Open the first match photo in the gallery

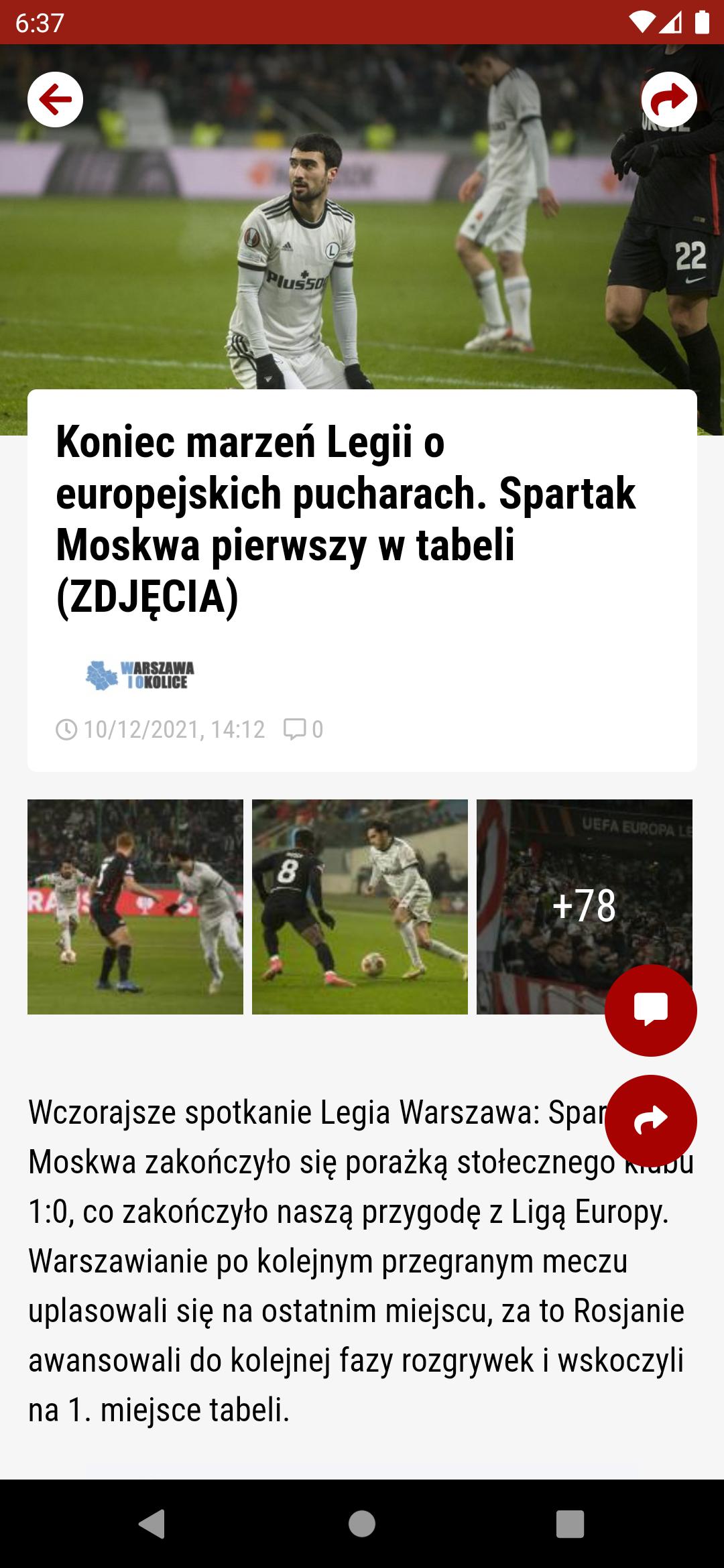coord(135,907)
